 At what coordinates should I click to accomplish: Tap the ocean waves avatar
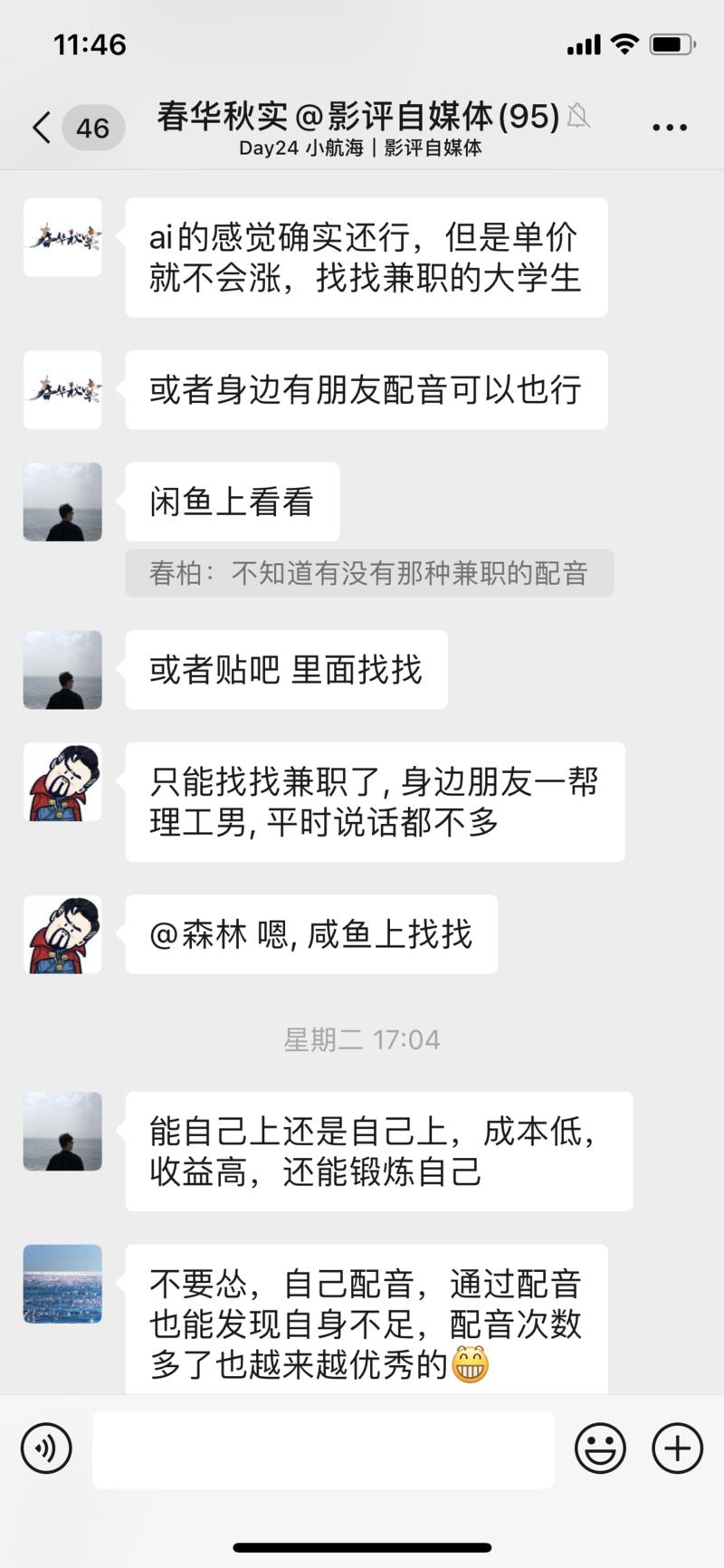(x=62, y=1285)
